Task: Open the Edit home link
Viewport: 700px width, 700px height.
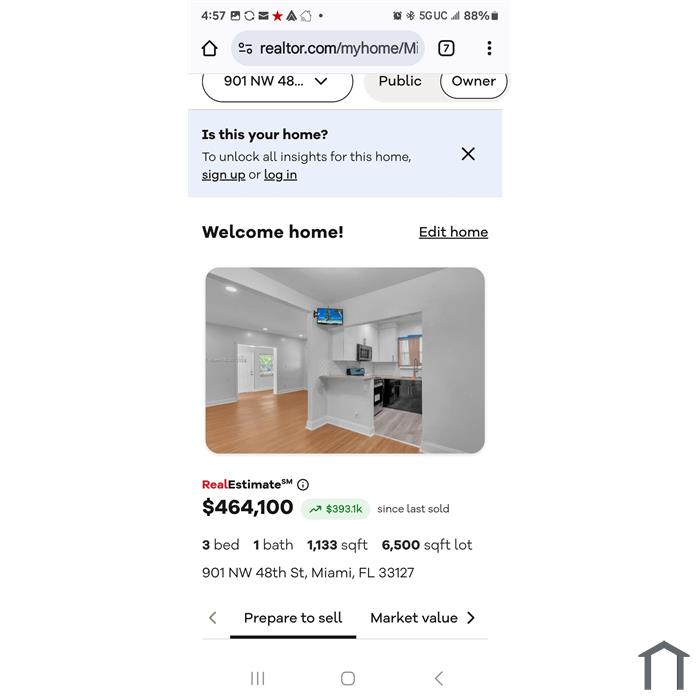Action: pos(453,232)
